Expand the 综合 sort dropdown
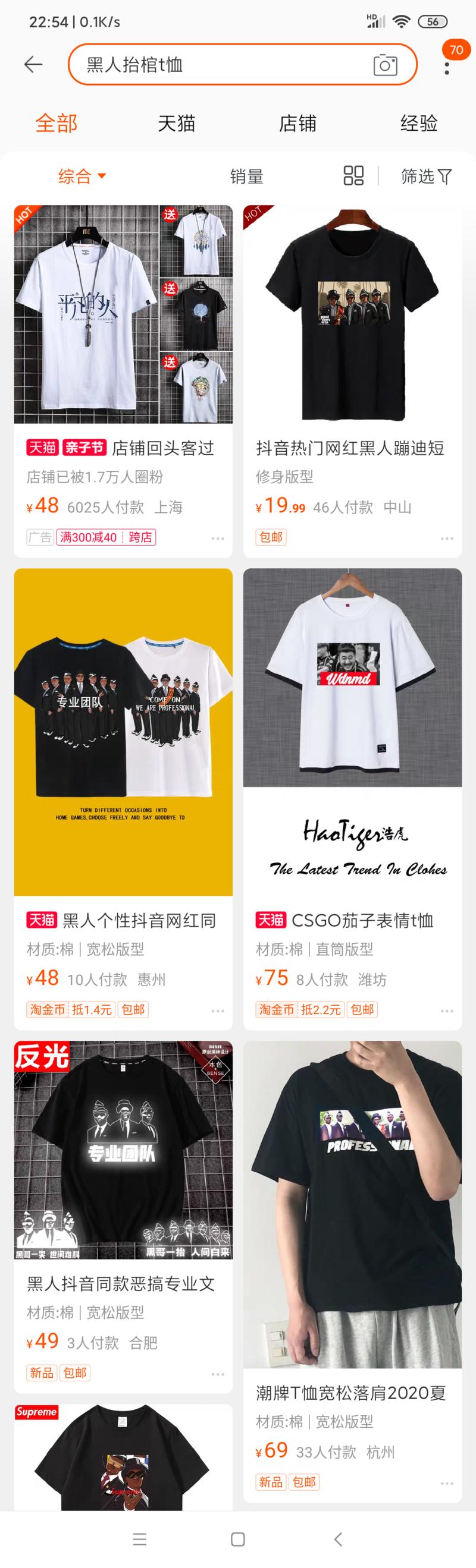Image resolution: width=476 pixels, height=1568 pixels. tap(82, 177)
